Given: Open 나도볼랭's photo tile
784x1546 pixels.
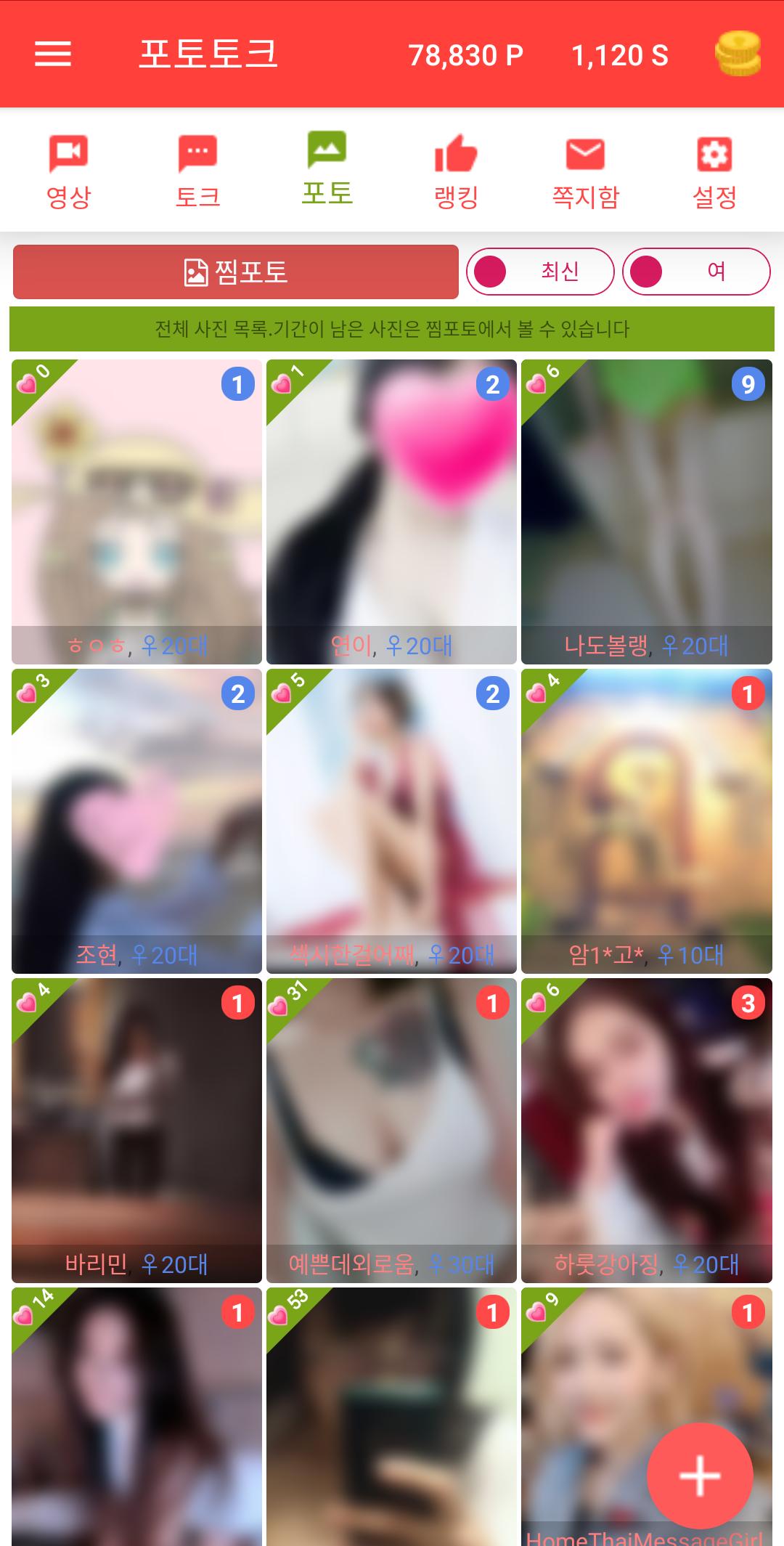Looking at the screenshot, I should (647, 512).
